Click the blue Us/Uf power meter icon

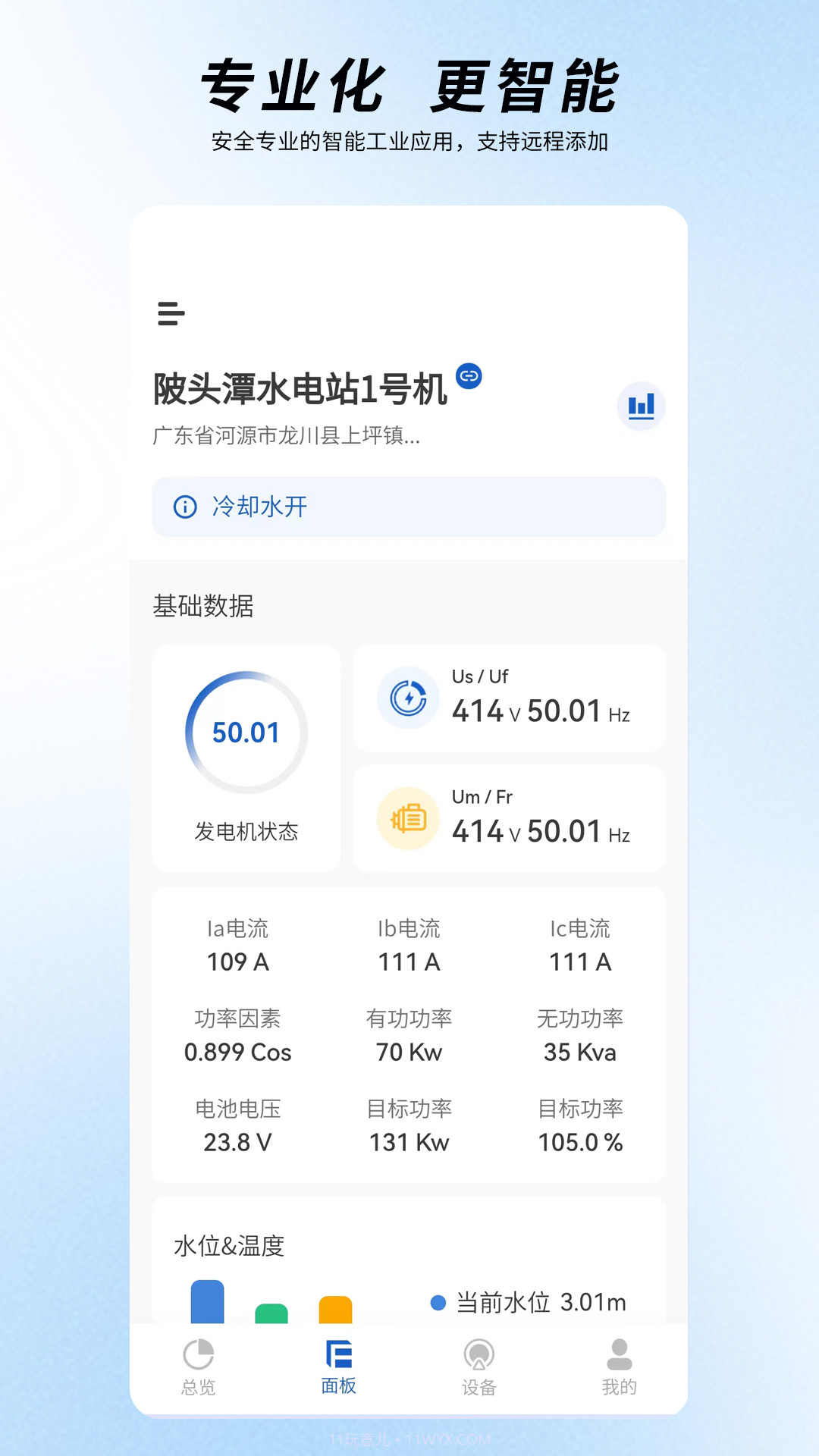click(408, 698)
